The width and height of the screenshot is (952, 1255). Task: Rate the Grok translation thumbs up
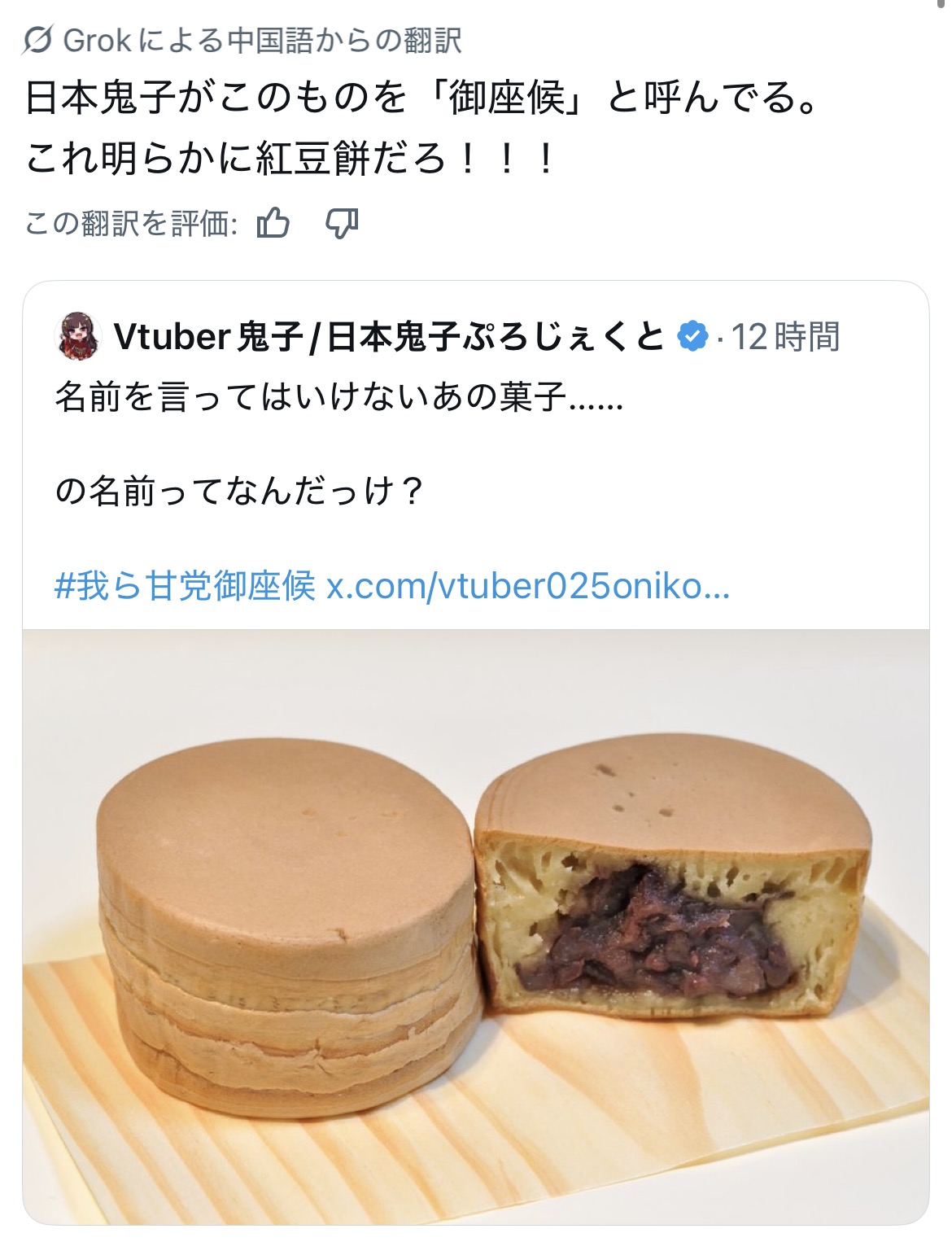click(x=273, y=222)
